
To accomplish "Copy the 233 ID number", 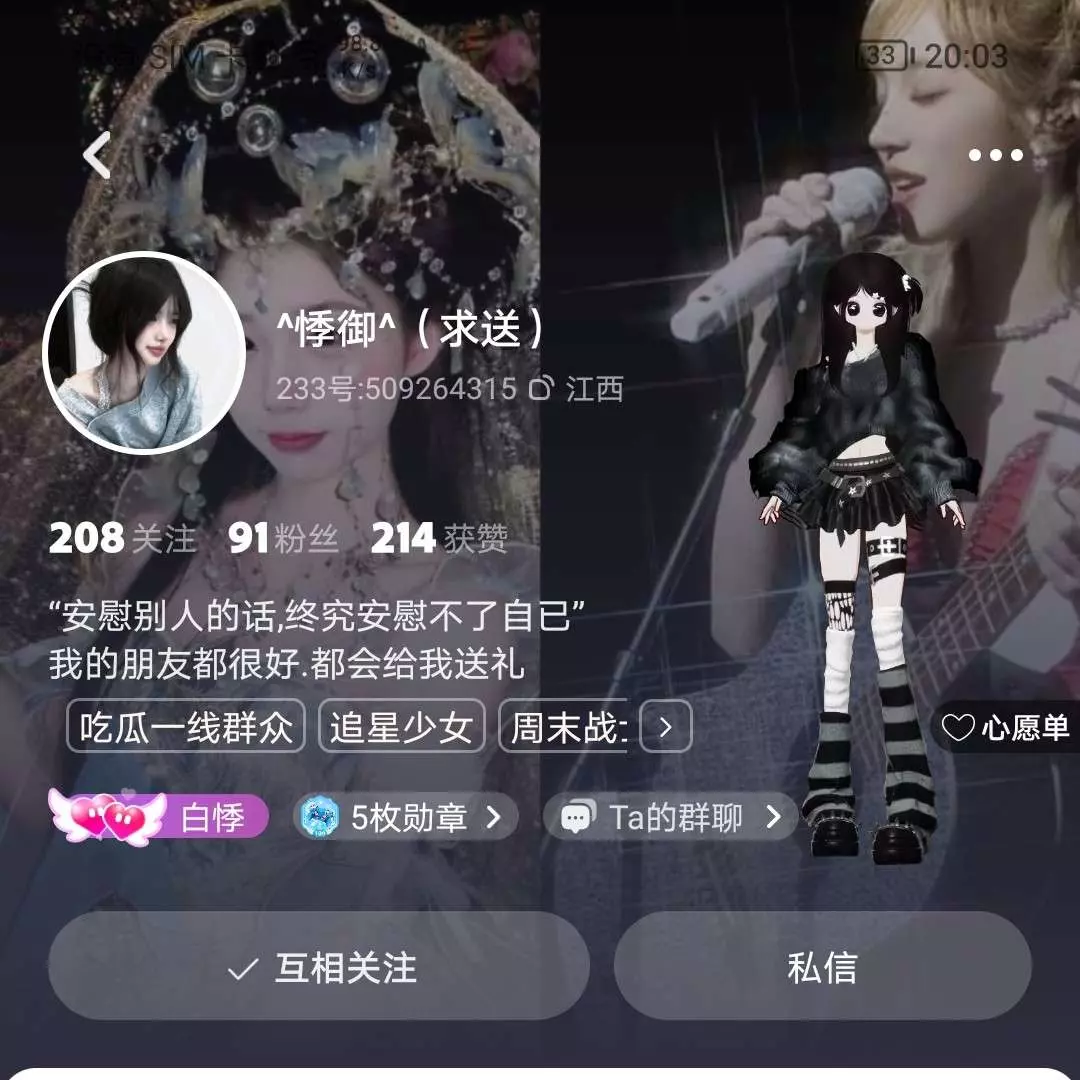I will pyautogui.click(x=541, y=389).
